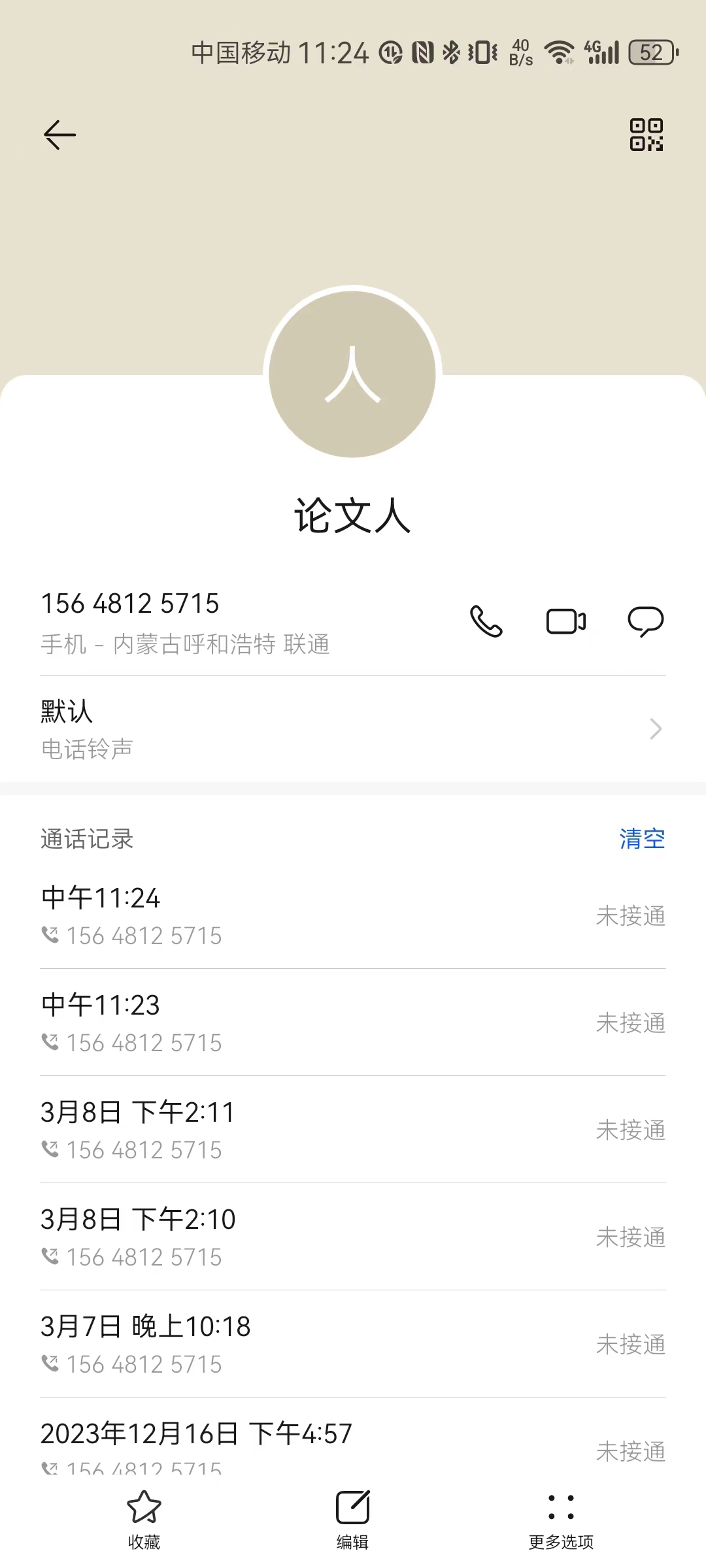The height and width of the screenshot is (1568, 706).
Task: Start a video call with 论文人
Action: [565, 621]
